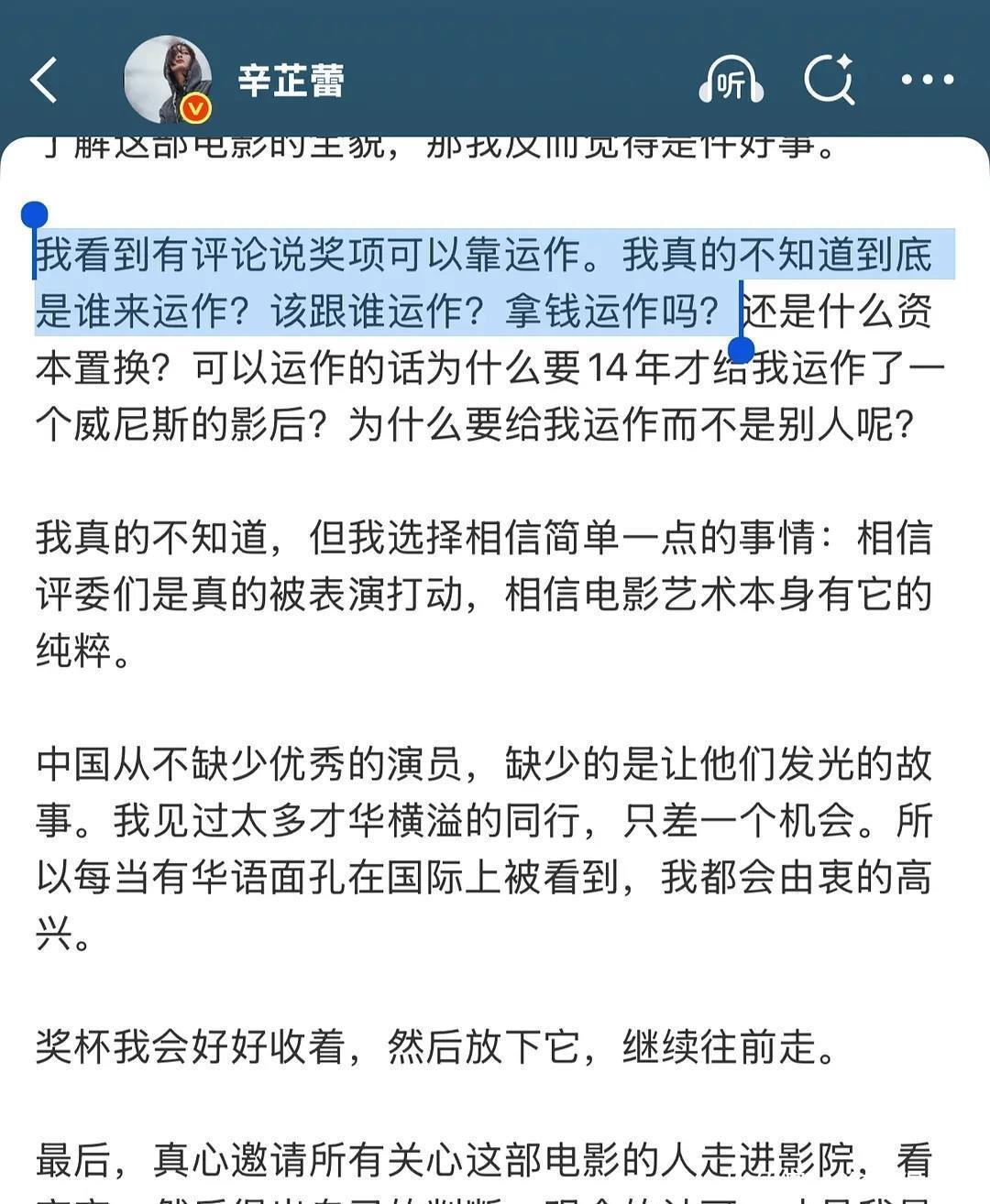The image size is (990, 1204).
Task: Open the search icon in the header
Action: (829, 80)
